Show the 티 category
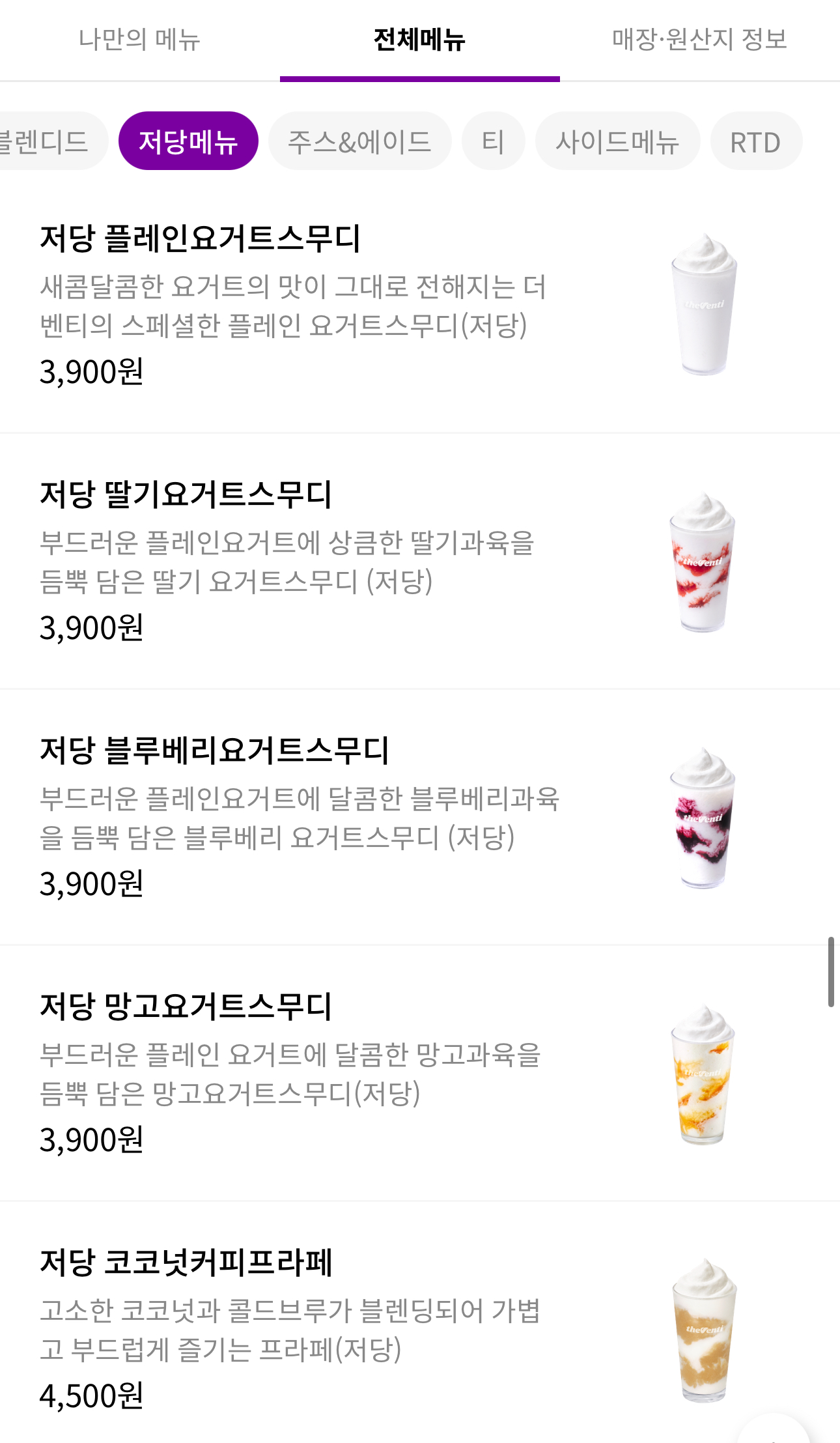 (x=493, y=141)
